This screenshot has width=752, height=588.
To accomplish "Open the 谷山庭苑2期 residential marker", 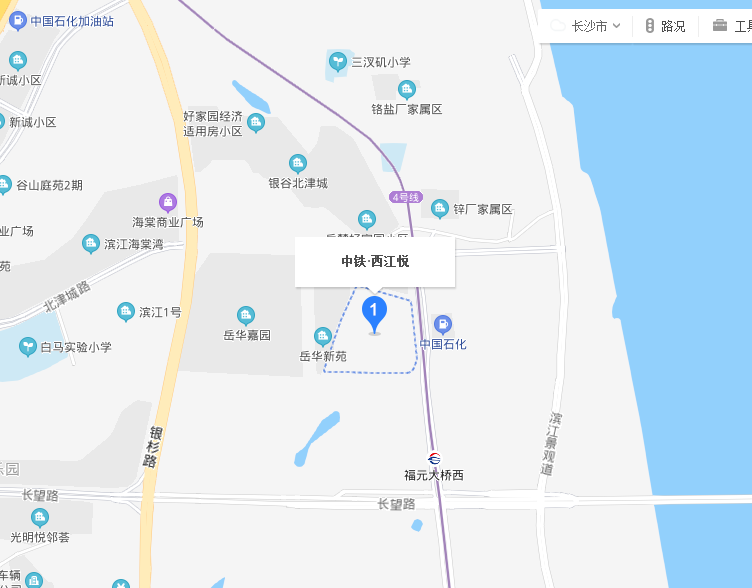I will coord(5,185).
